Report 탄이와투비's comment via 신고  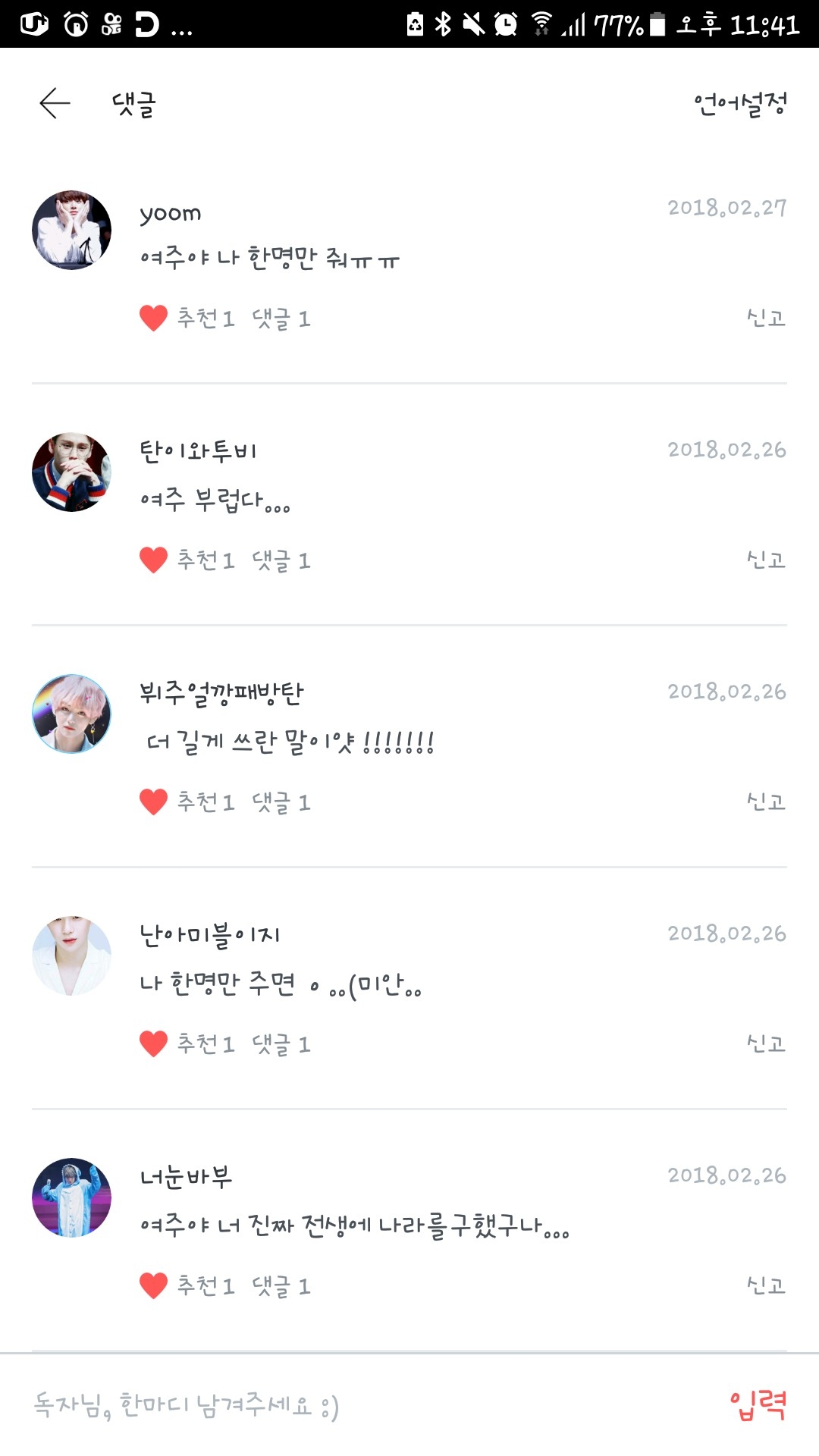tap(766, 560)
